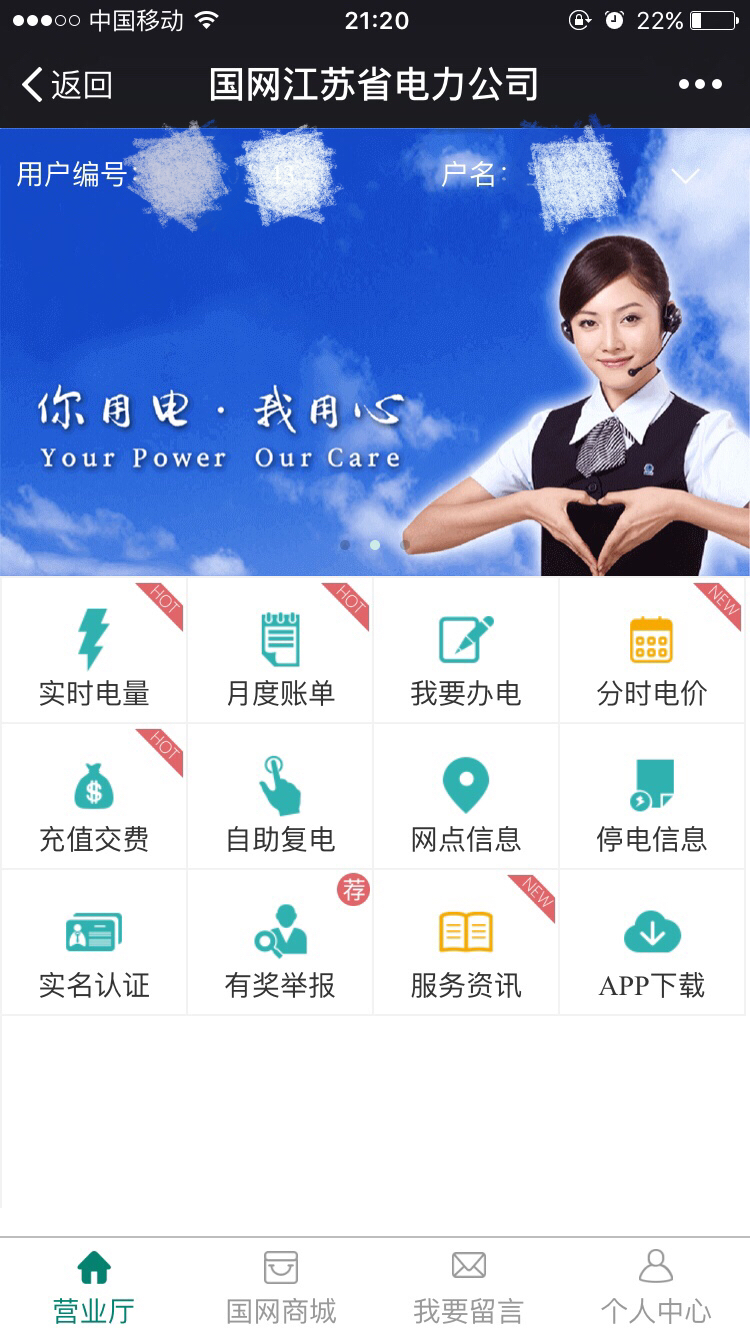Check 停电信息 outage information
This screenshot has width=750, height=1334.
click(652, 796)
